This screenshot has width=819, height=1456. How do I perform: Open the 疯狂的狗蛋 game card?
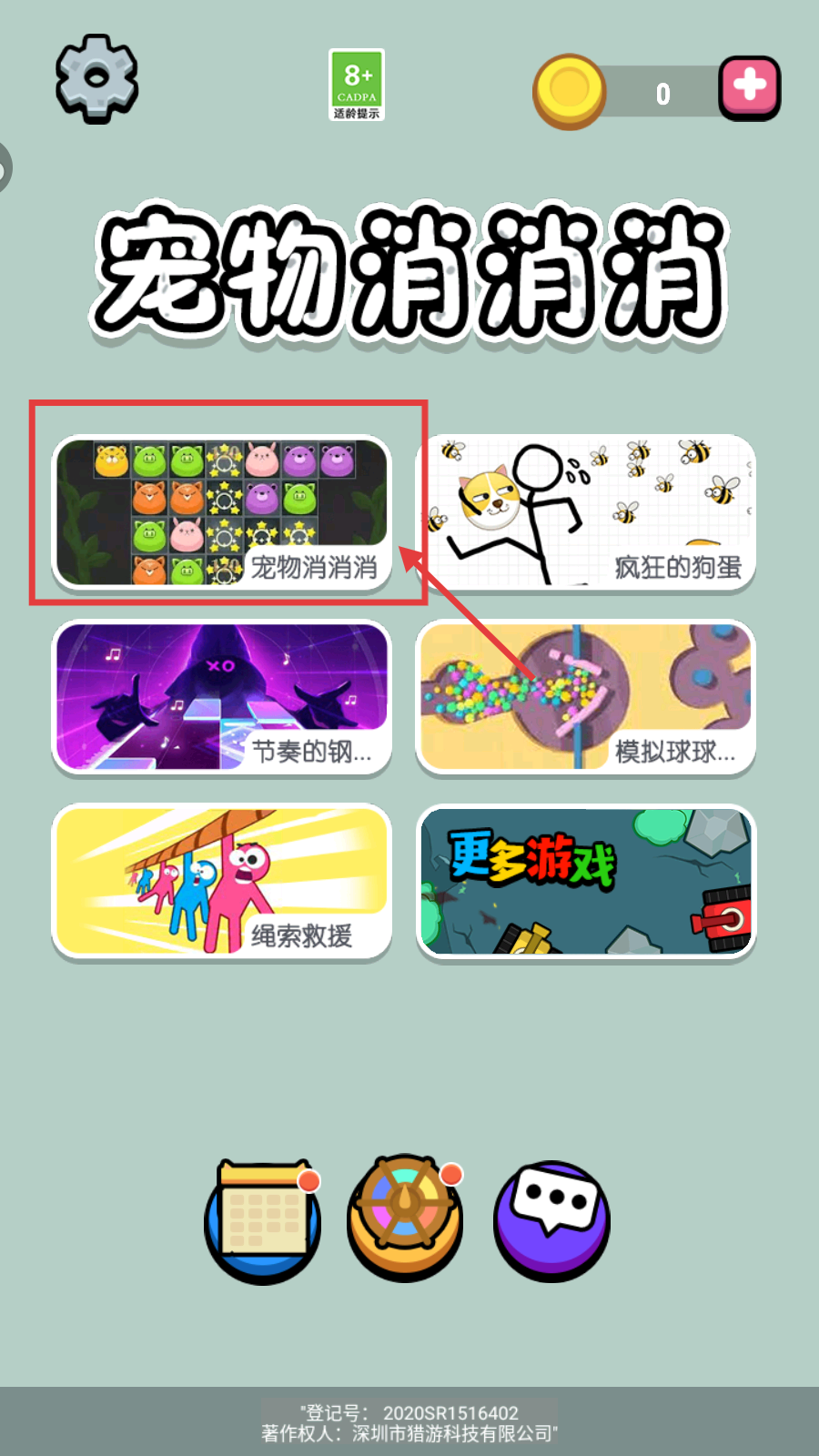coord(586,513)
